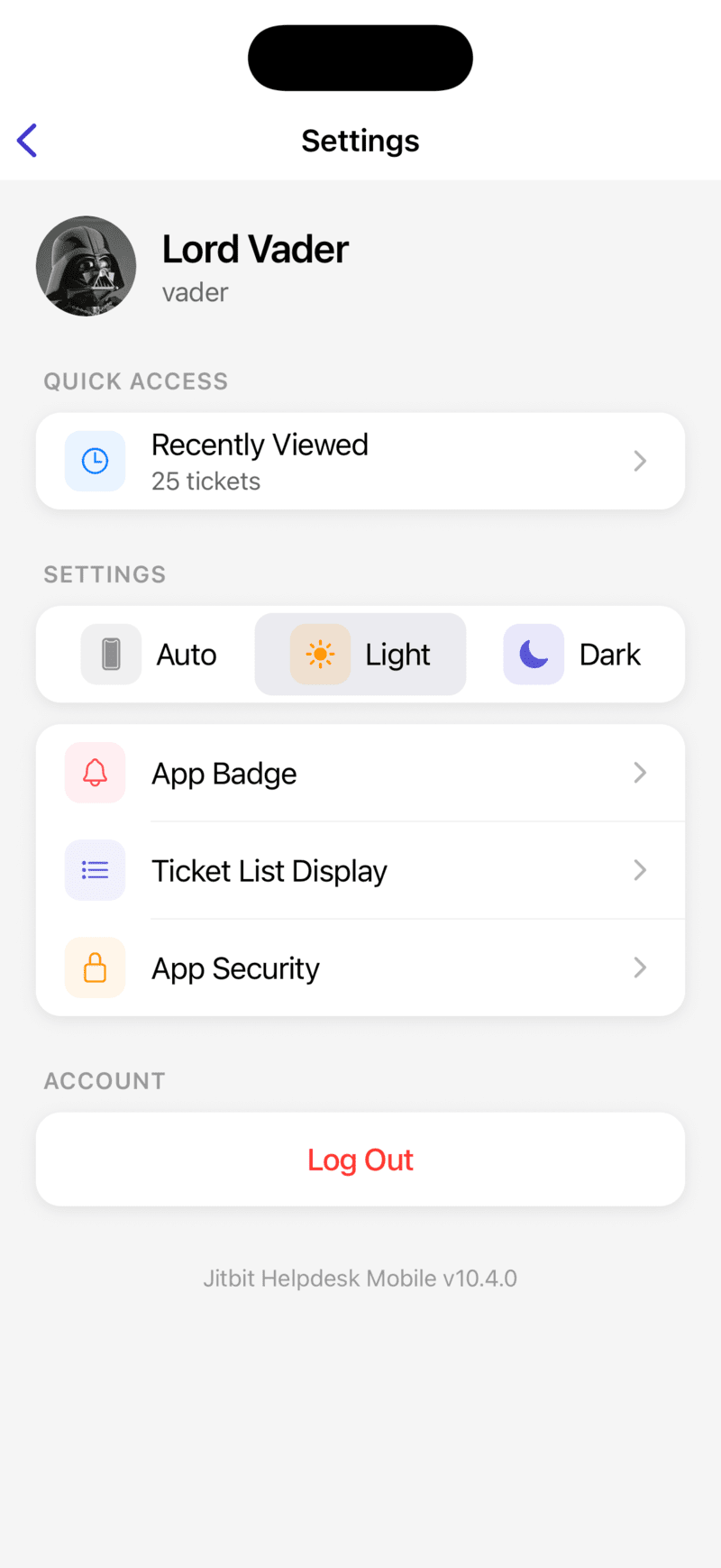
Task: Open App Badge settings via the chevron
Action: (640, 773)
